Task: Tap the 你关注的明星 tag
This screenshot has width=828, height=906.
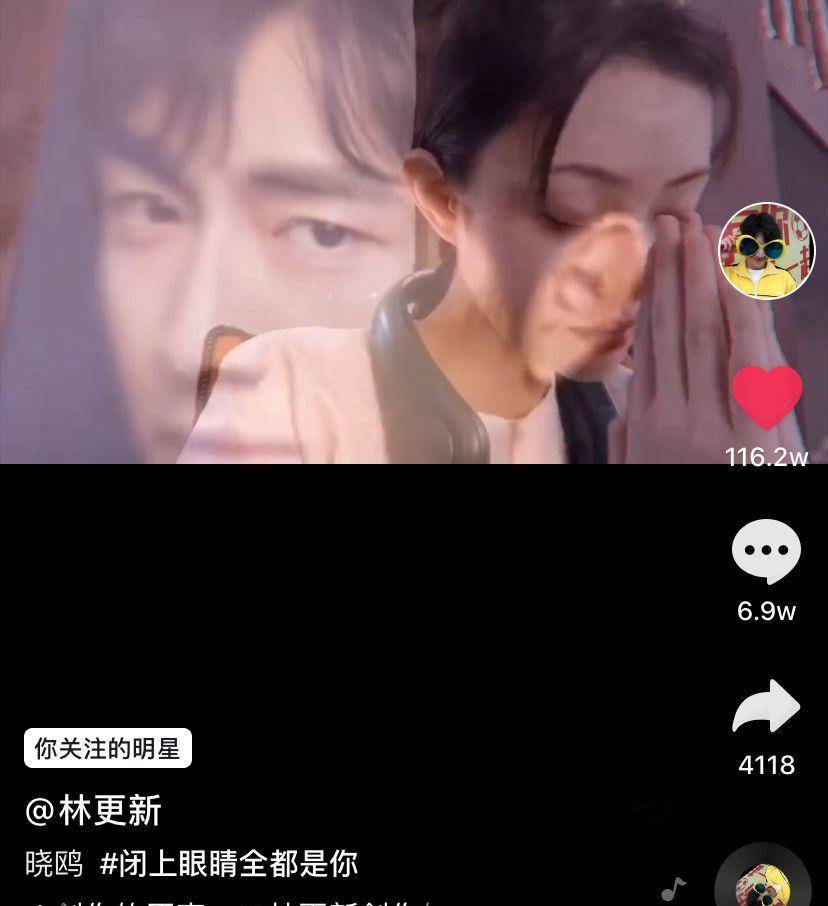Action: tap(108, 748)
